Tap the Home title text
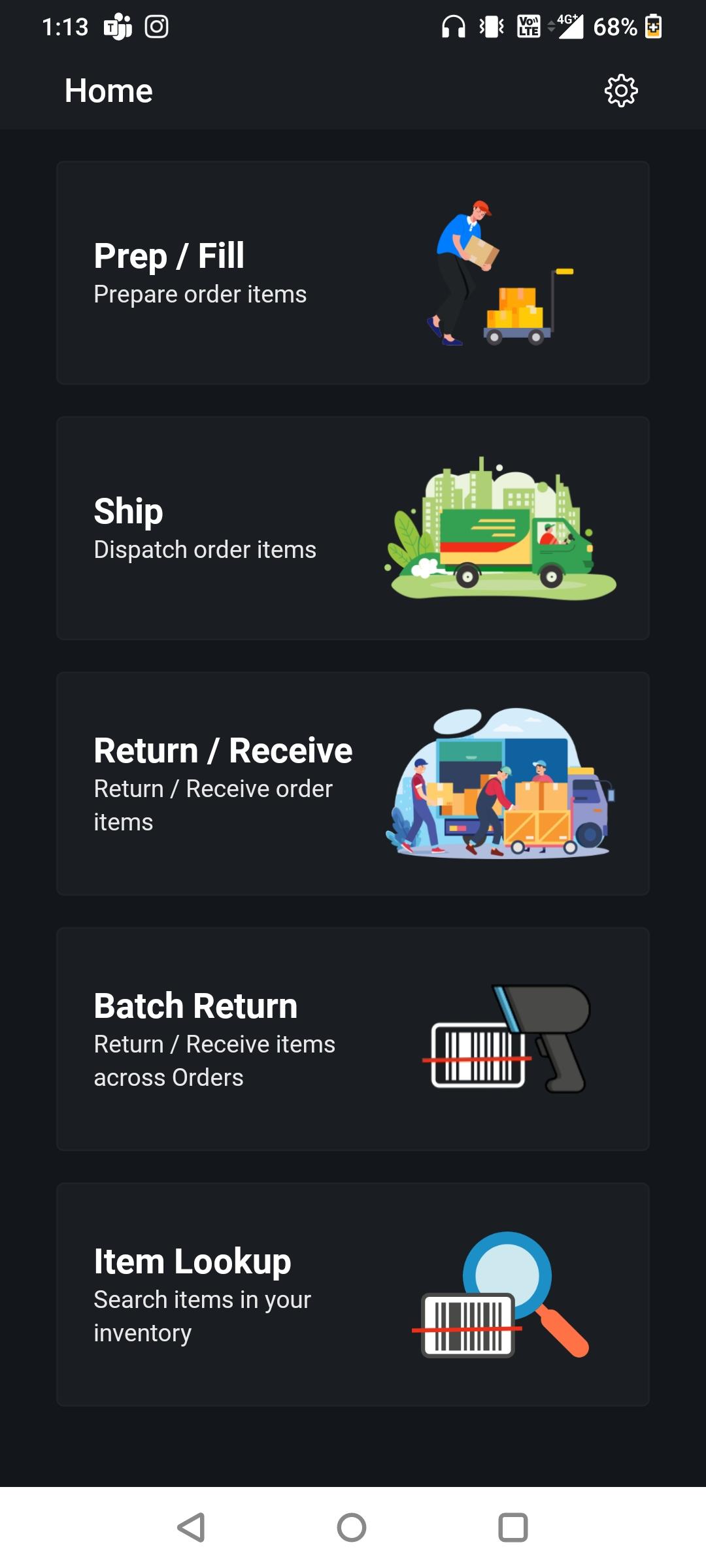Viewport: 706px width, 1568px height. [108, 90]
